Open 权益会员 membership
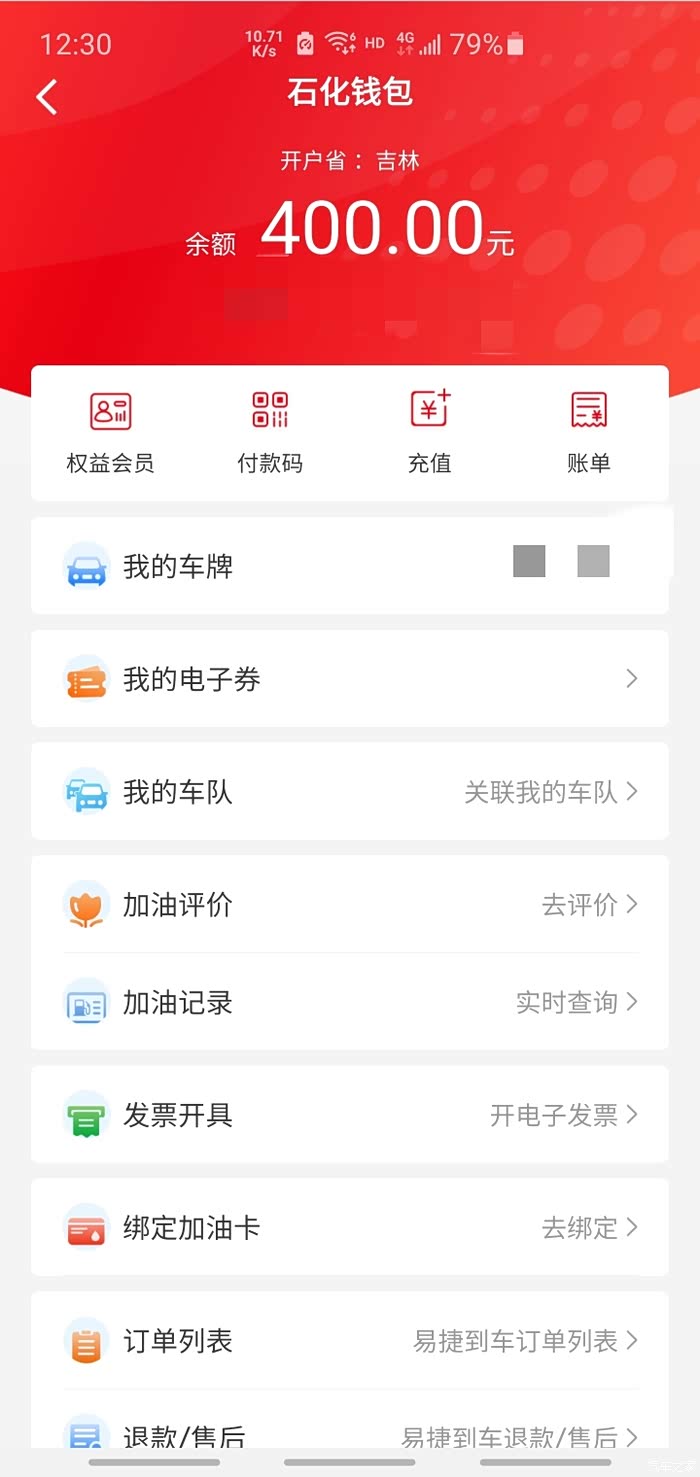The width and height of the screenshot is (700, 1477). pos(110,432)
